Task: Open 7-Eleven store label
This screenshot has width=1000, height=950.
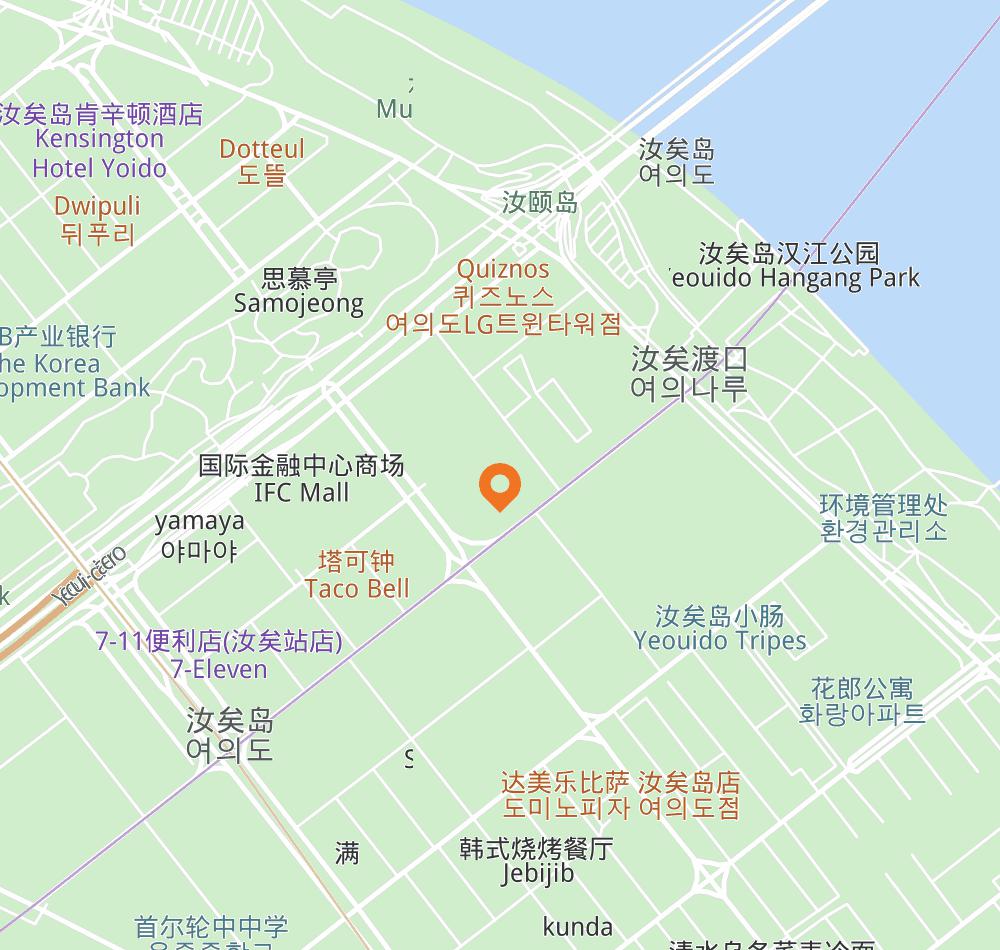Action: [x=219, y=655]
